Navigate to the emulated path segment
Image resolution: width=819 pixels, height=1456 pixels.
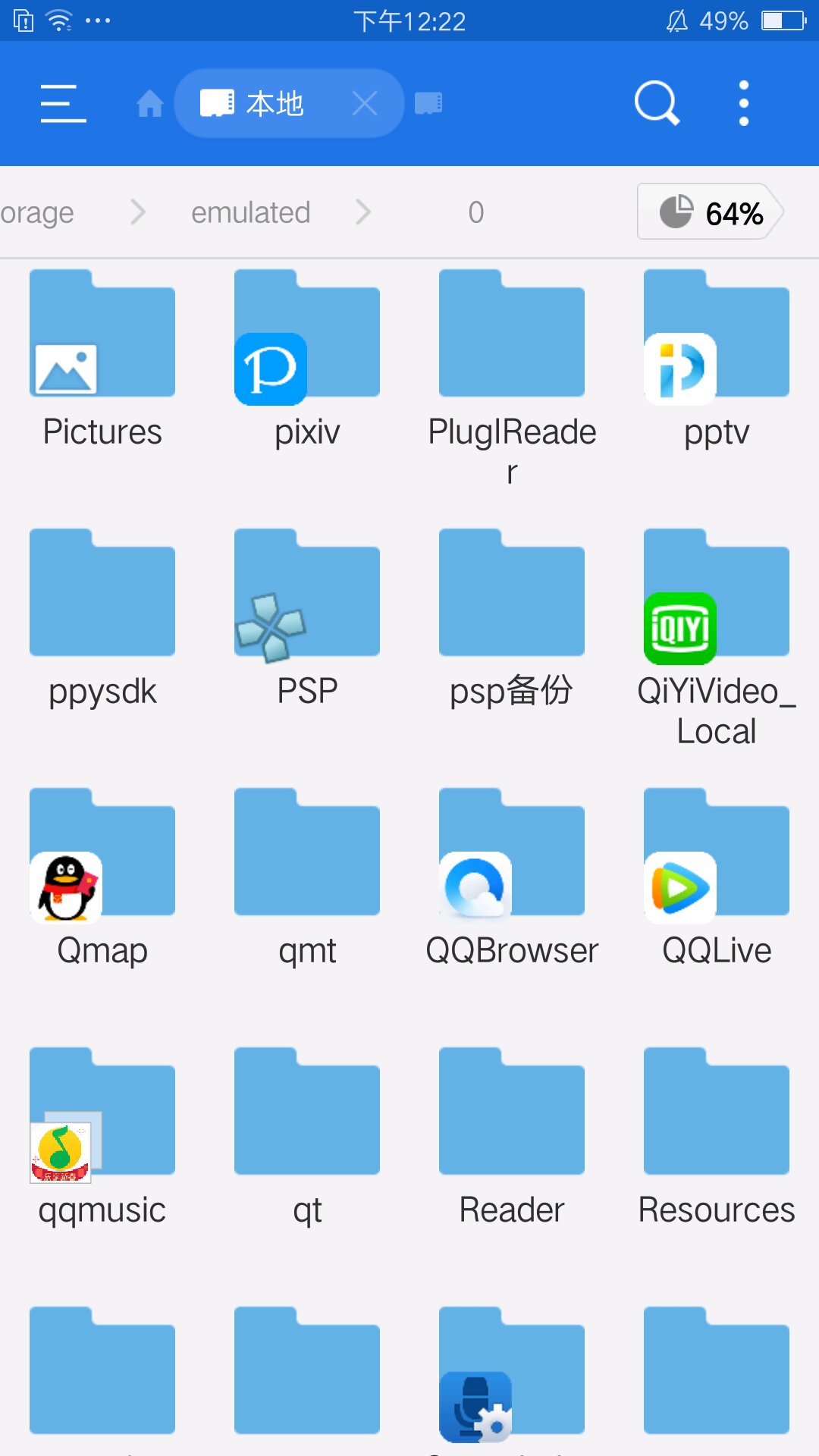click(251, 212)
